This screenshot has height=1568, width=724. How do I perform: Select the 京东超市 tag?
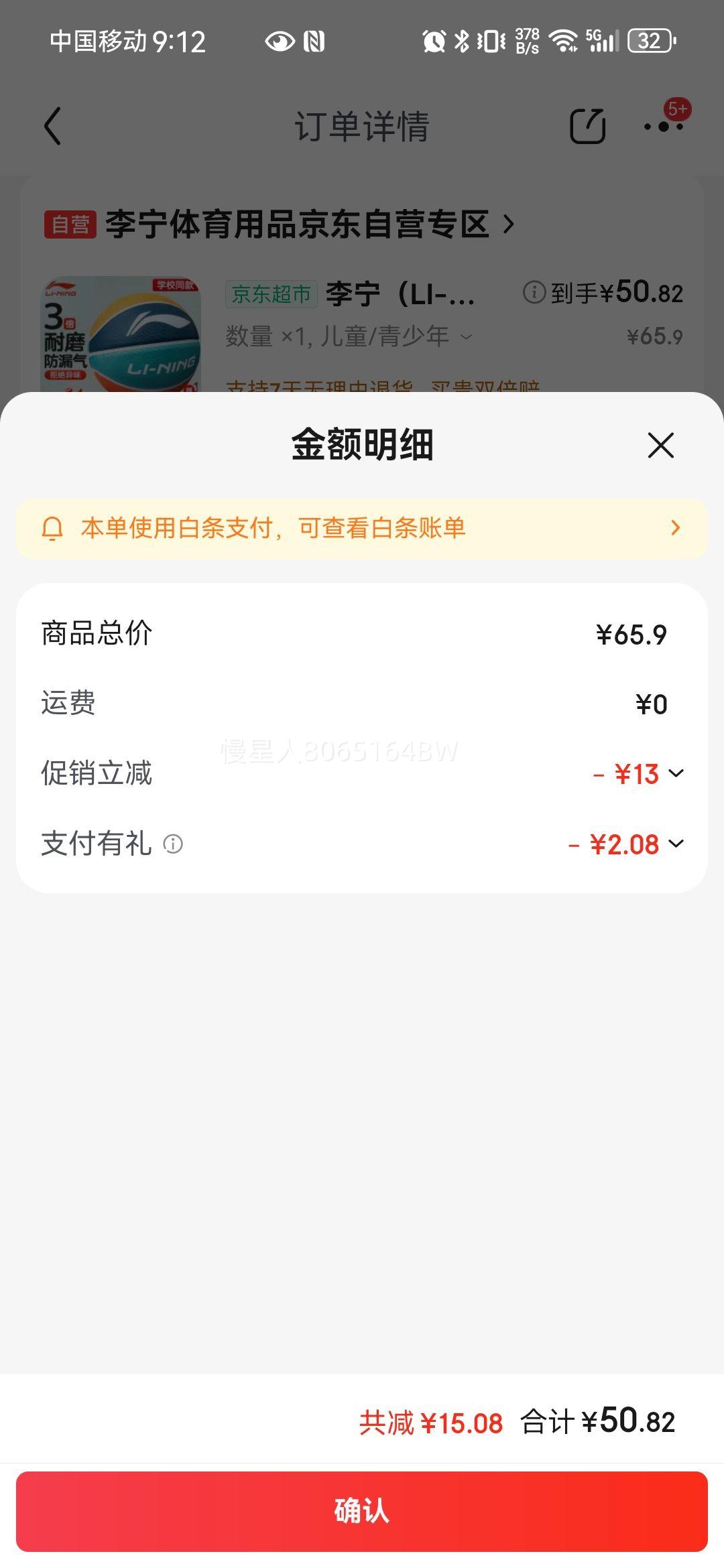point(271,293)
